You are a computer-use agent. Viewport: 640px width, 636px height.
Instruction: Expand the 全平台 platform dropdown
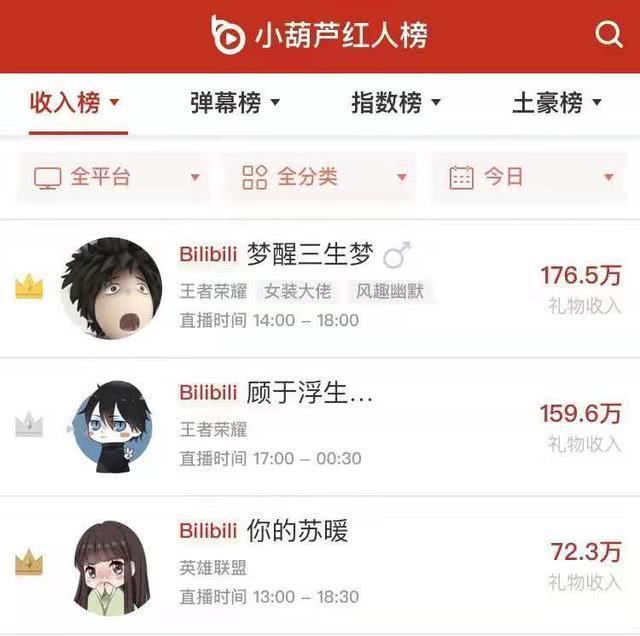click(x=117, y=178)
